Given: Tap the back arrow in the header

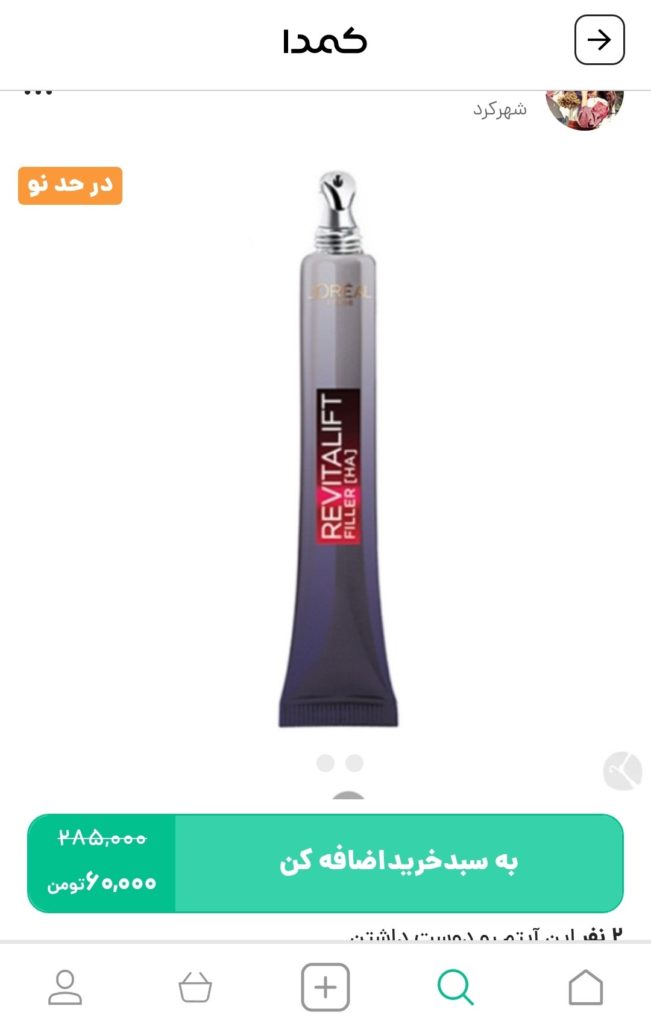Looking at the screenshot, I should point(599,41).
